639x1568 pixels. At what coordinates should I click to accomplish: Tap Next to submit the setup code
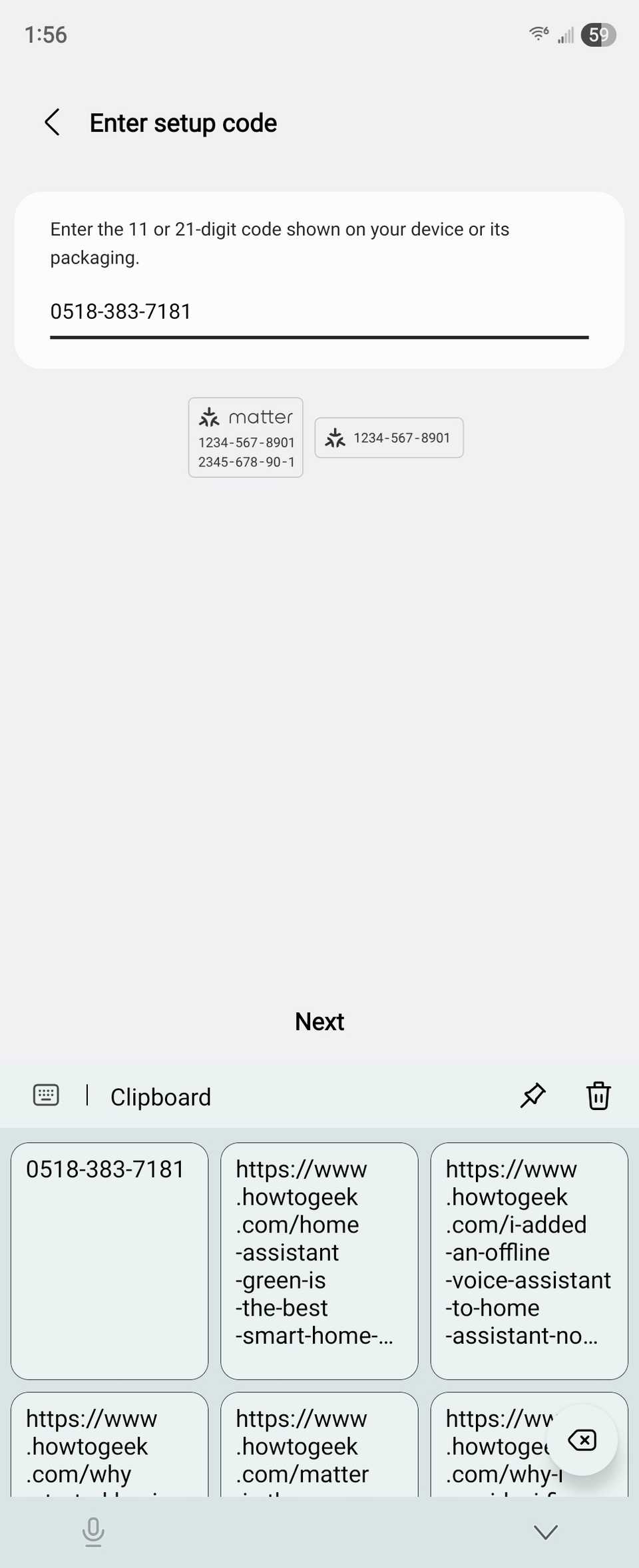pyautogui.click(x=319, y=1022)
